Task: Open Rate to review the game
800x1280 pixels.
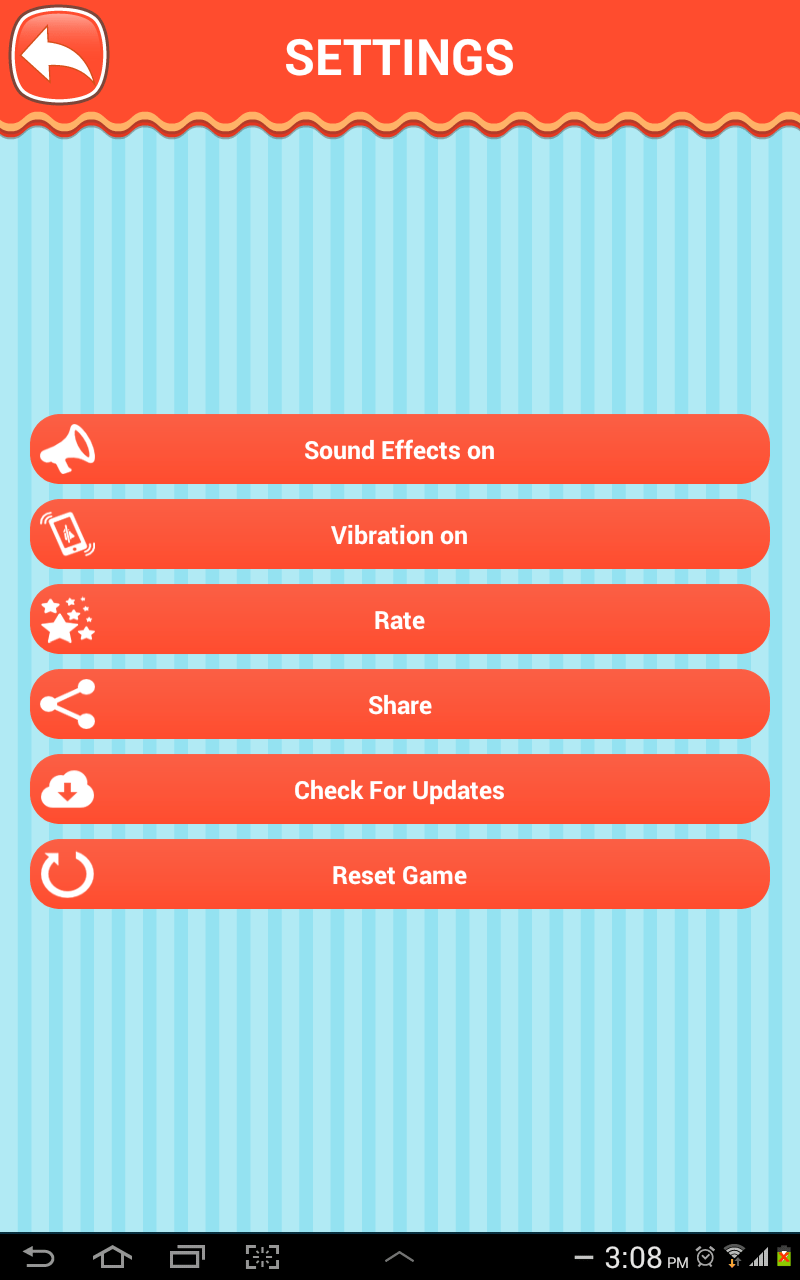Action: [x=400, y=619]
